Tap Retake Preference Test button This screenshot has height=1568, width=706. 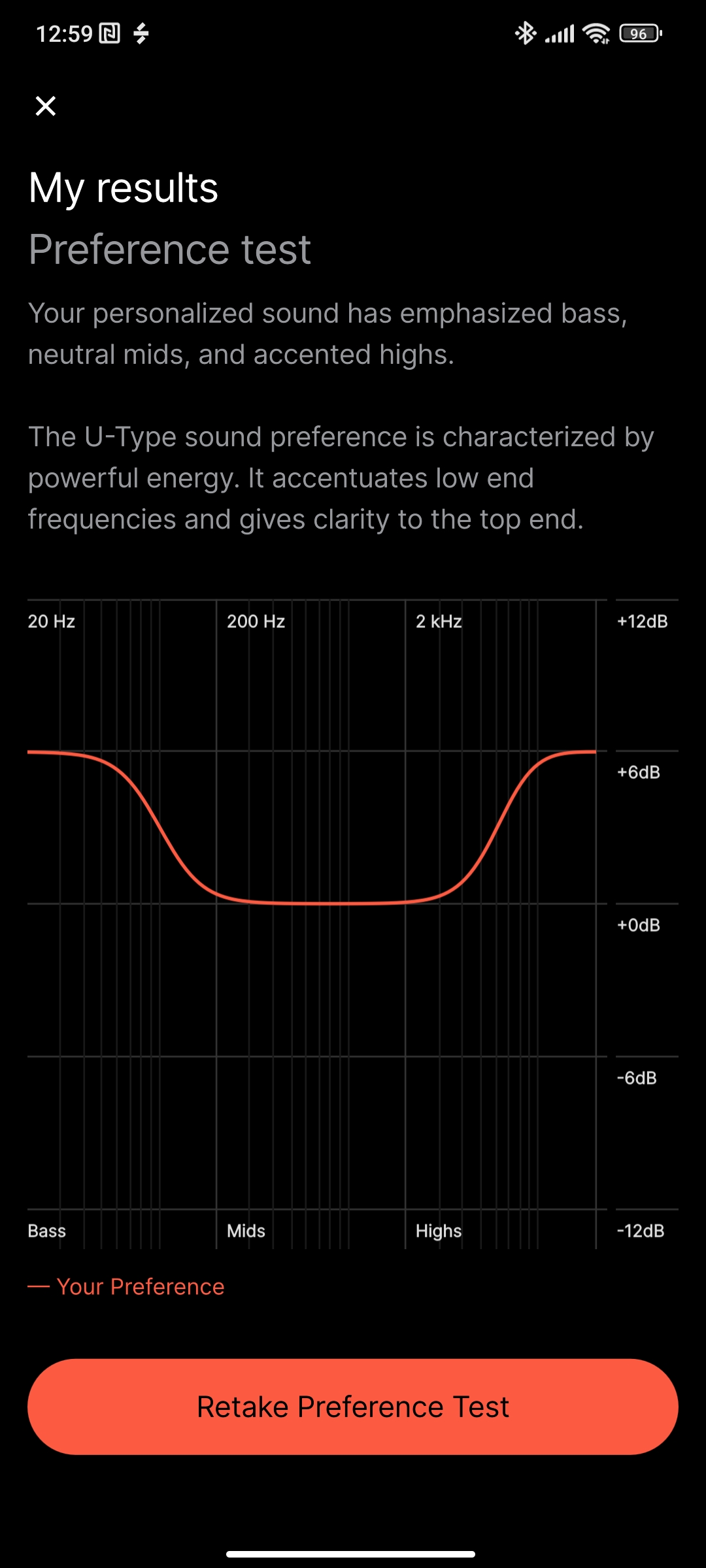pos(353,1407)
